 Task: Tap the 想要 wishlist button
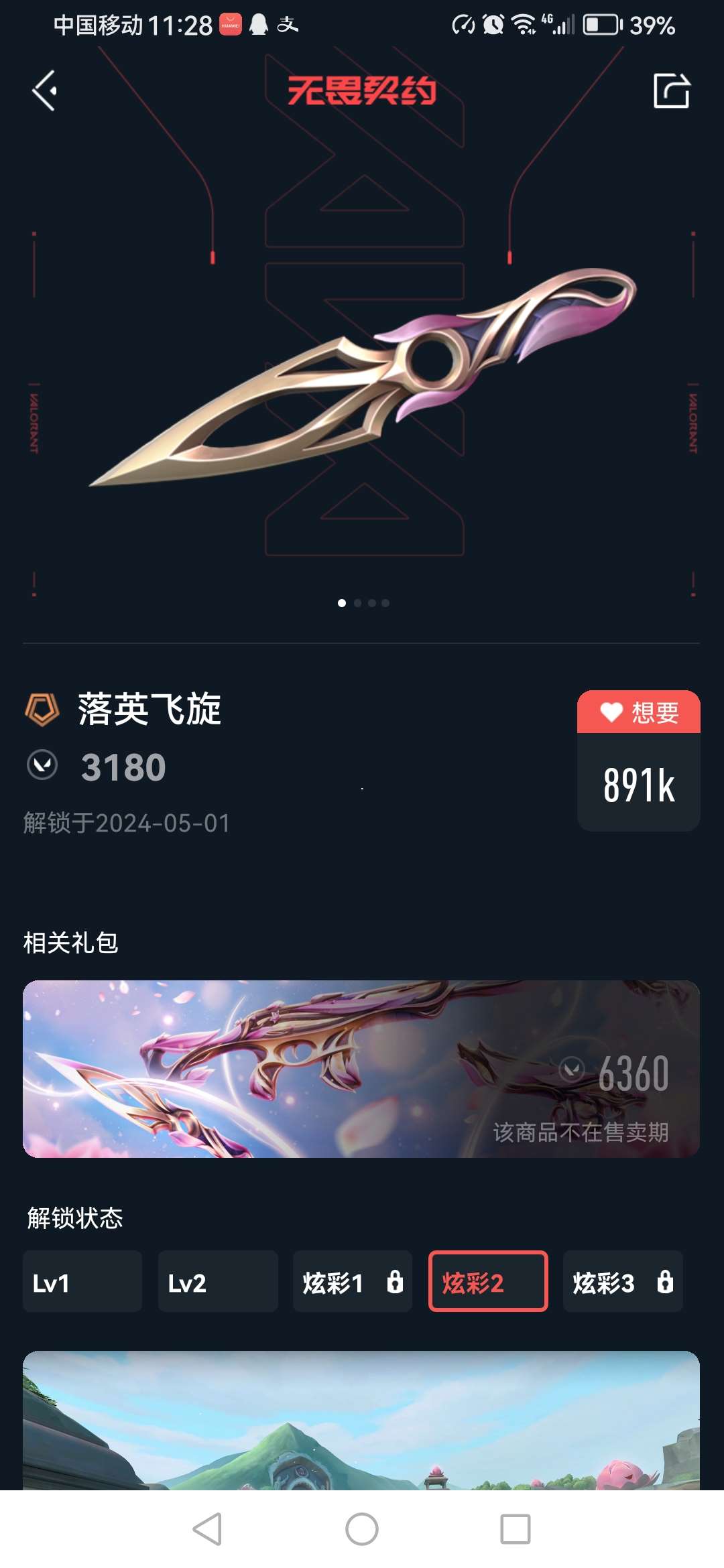638,712
